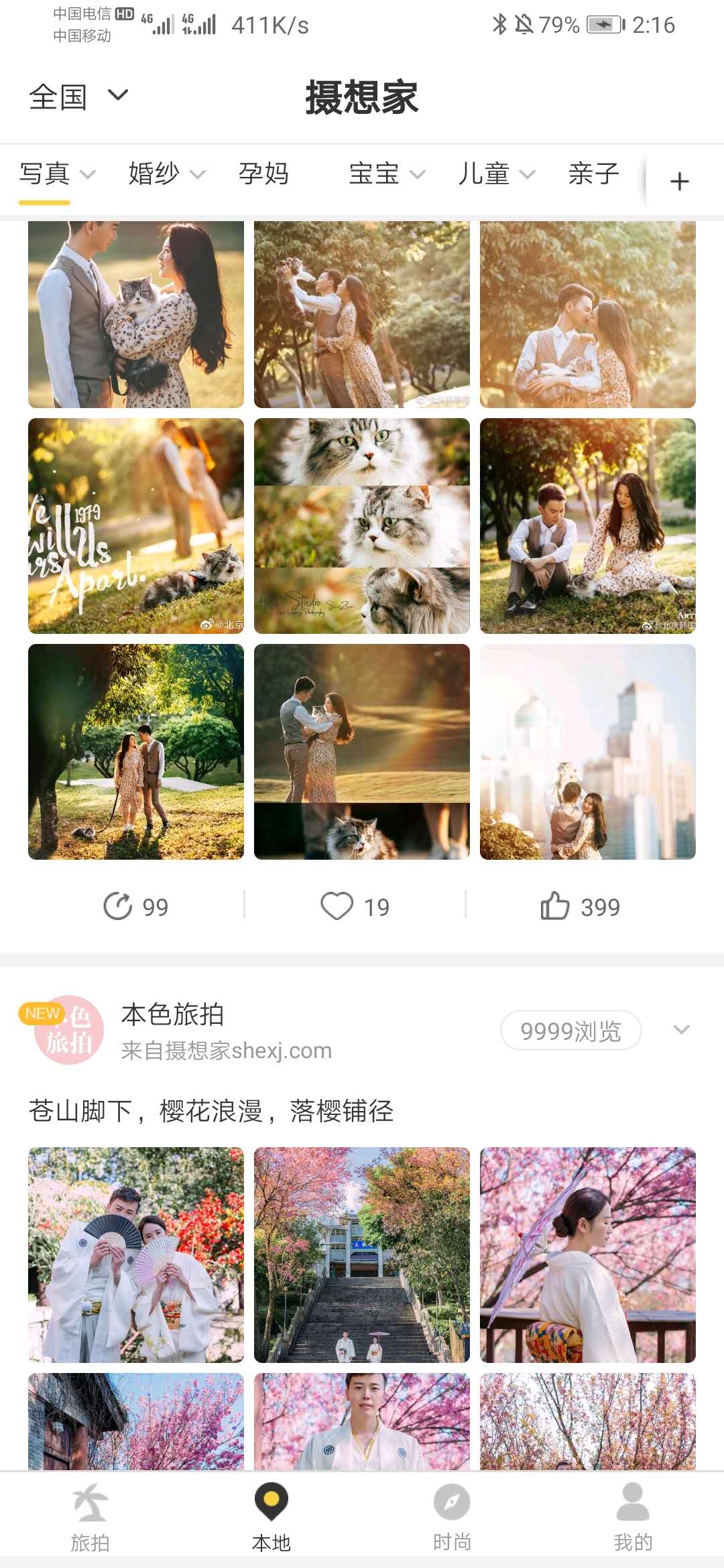Select the 写真 category tab
This screenshot has height=1568, width=724.
coord(46,174)
